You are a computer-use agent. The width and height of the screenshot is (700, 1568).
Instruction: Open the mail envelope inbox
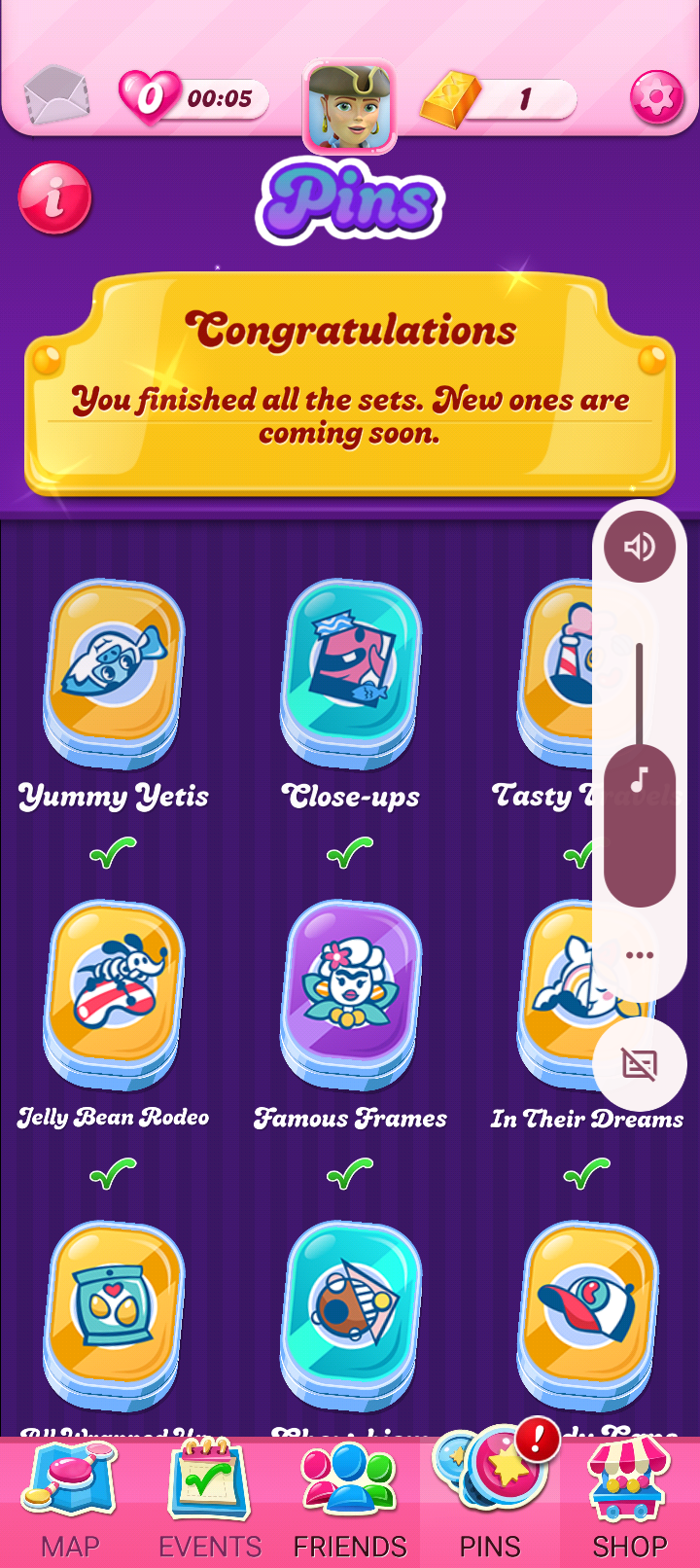[x=56, y=95]
